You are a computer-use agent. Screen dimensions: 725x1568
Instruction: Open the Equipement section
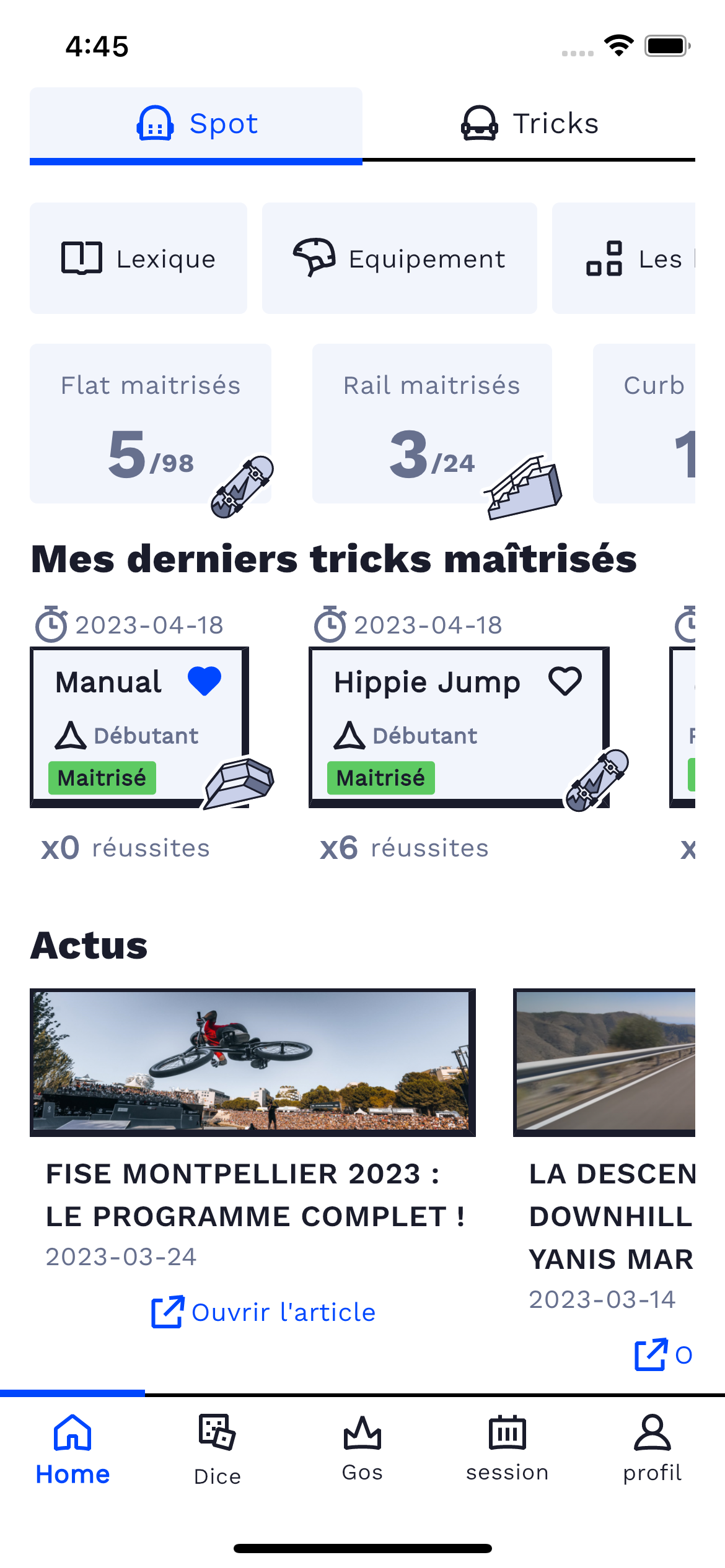[x=399, y=258]
